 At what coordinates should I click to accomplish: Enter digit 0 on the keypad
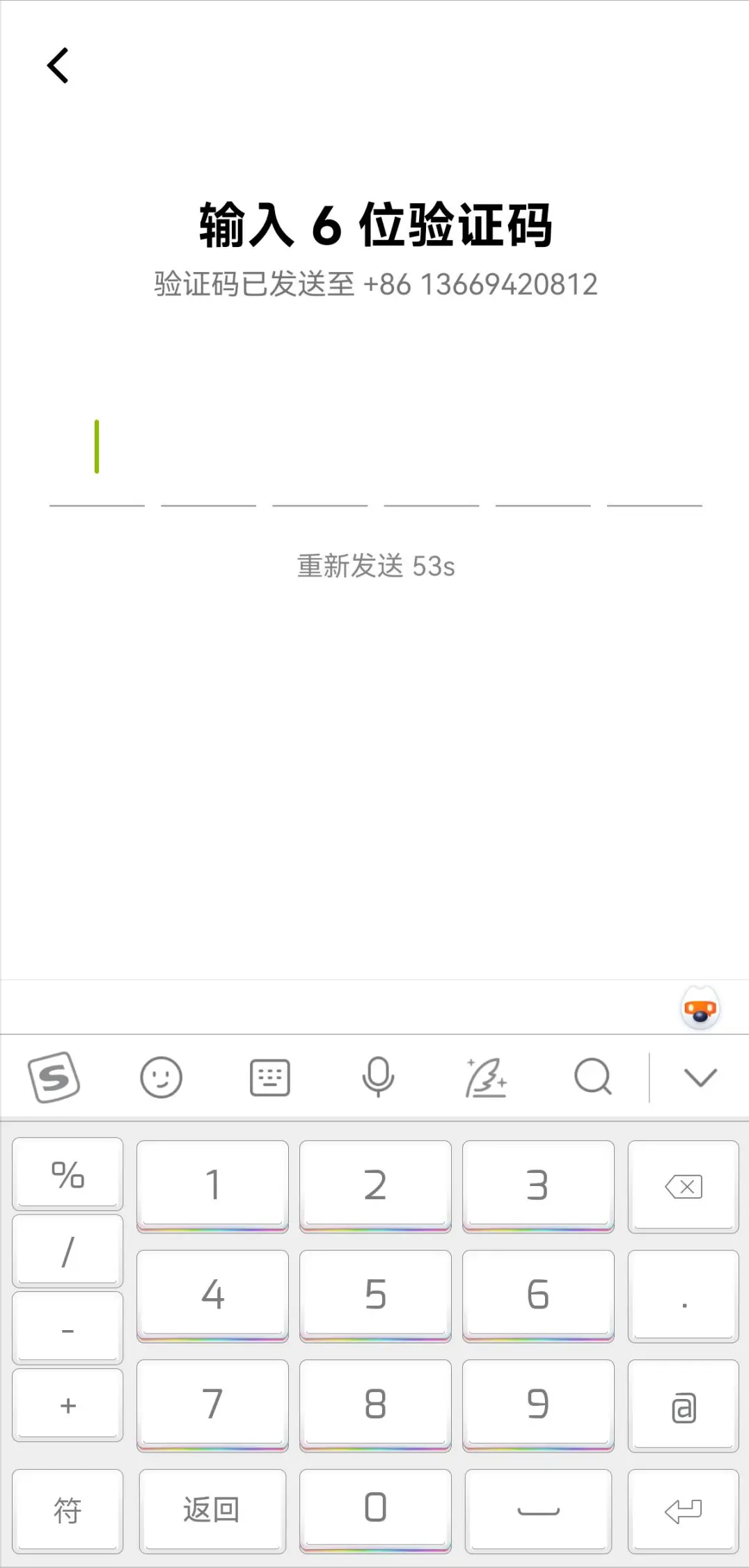[375, 1508]
